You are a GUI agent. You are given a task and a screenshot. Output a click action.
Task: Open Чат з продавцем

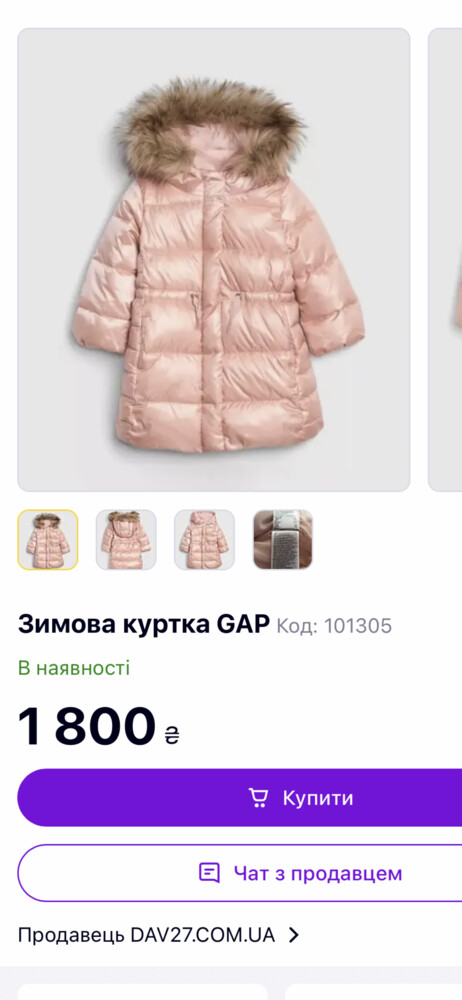[239, 873]
